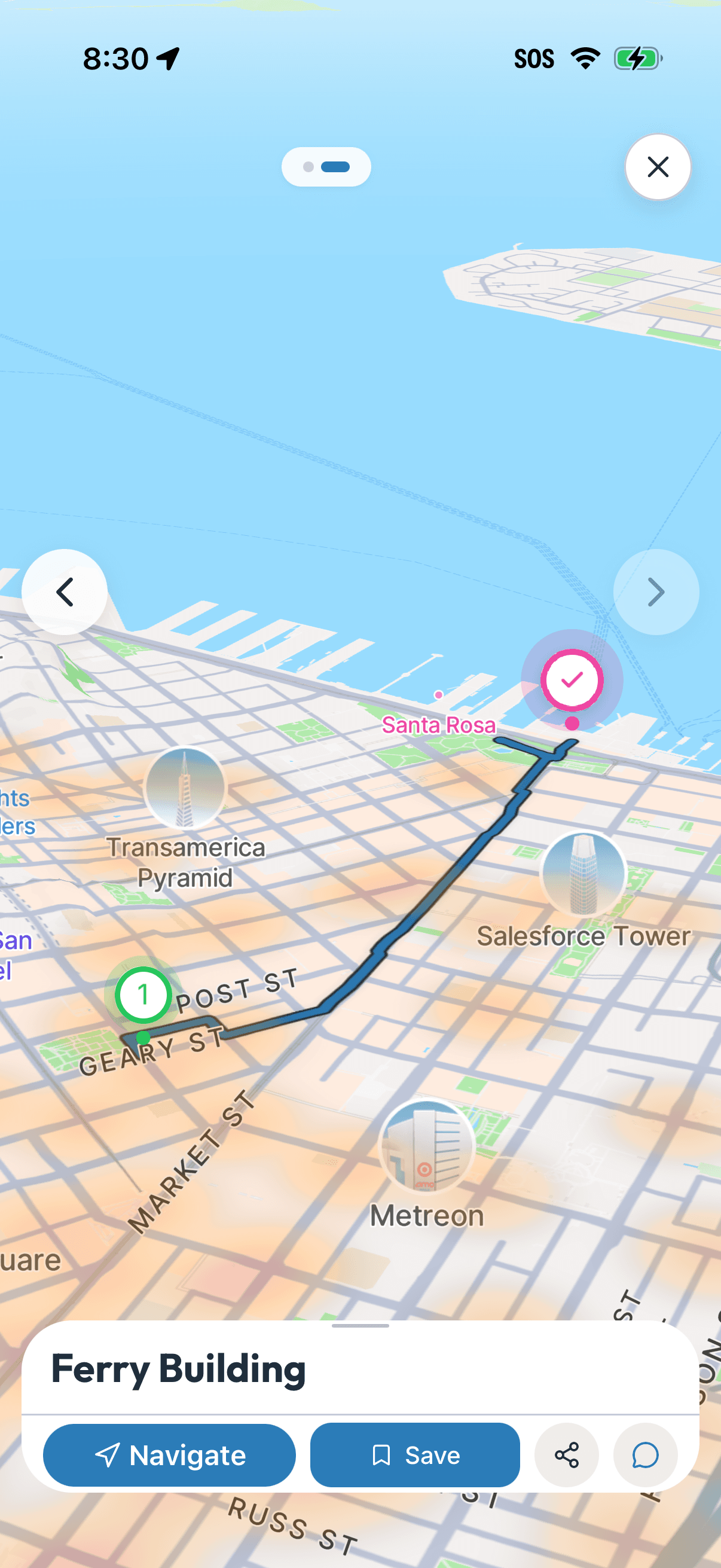The image size is (721, 1568).
Task: Tap the pink checkmark destination marker
Action: [x=571, y=681]
